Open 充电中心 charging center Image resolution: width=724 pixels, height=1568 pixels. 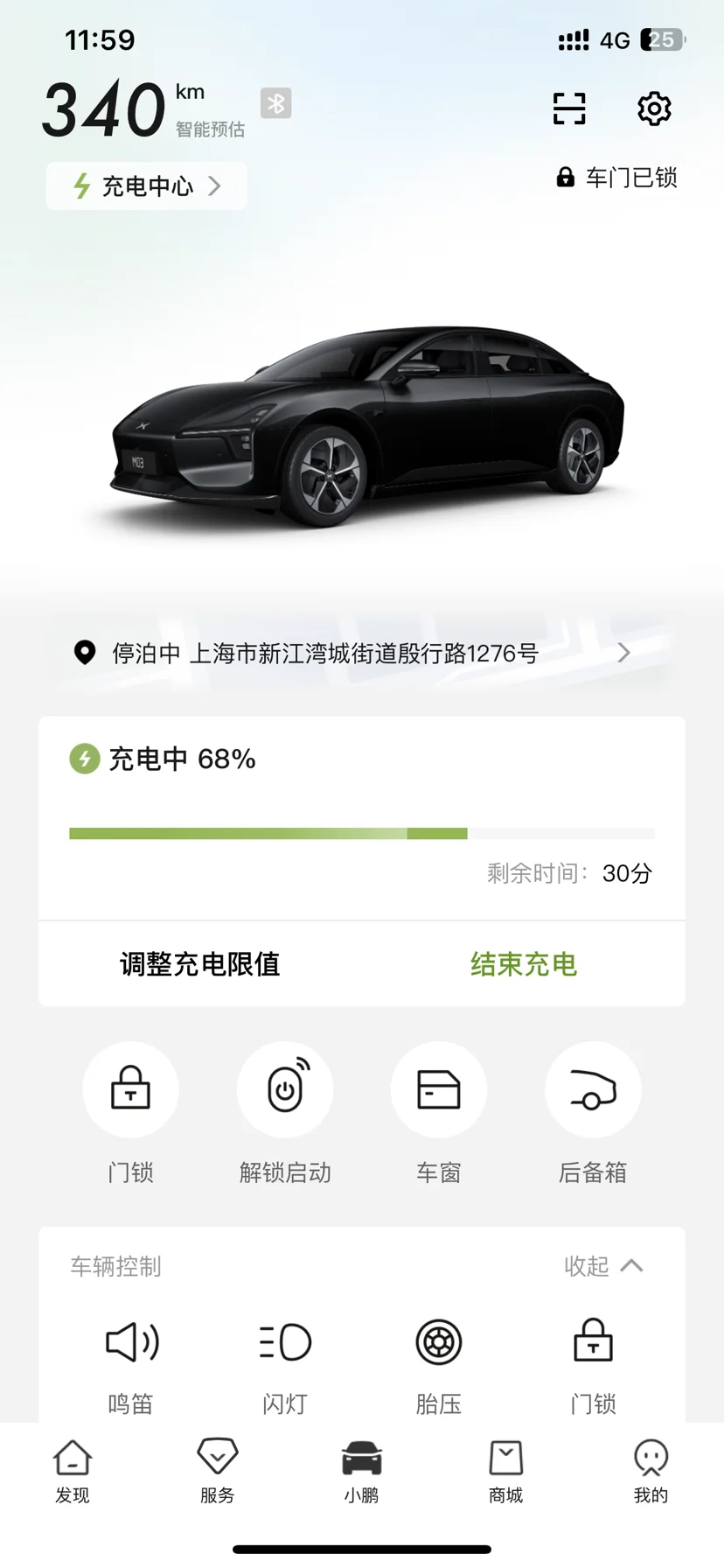[x=147, y=185]
